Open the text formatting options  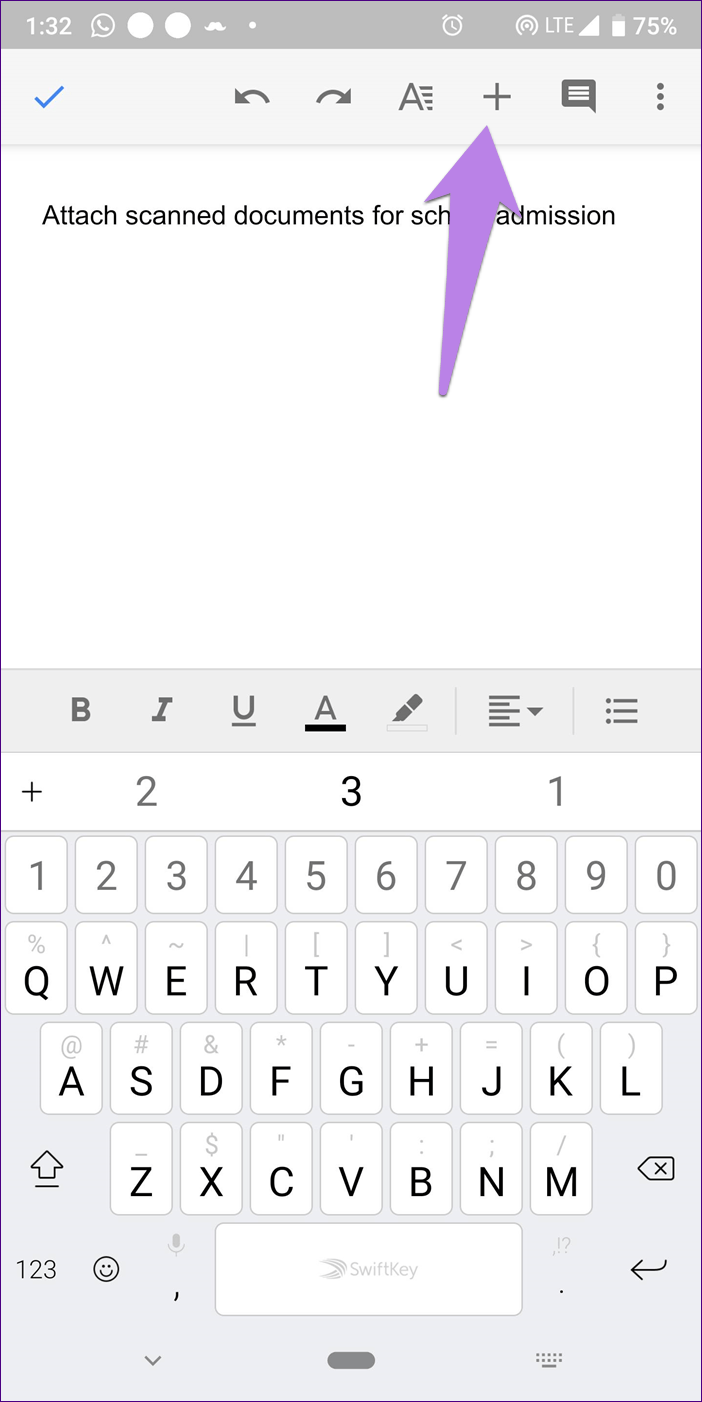(415, 97)
